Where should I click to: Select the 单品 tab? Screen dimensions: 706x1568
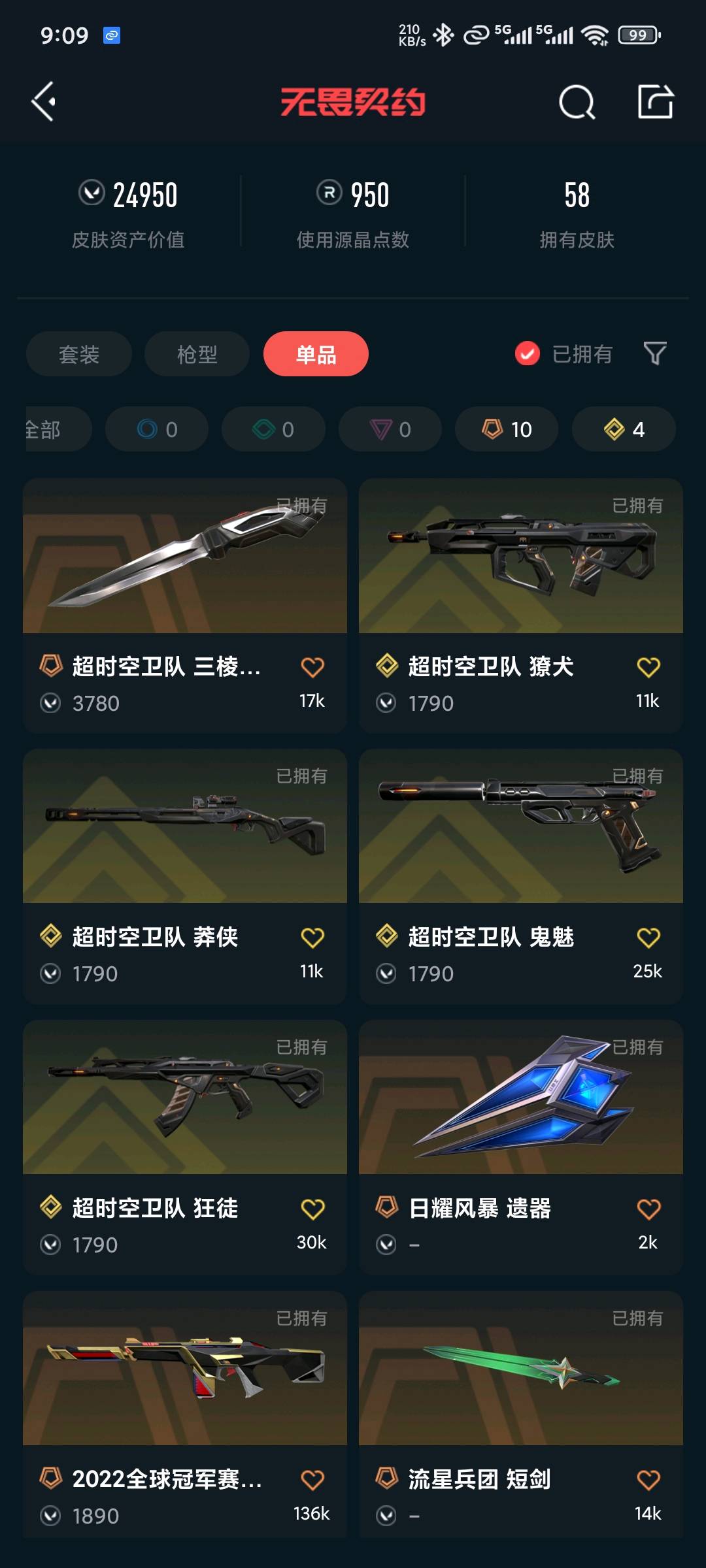point(316,354)
